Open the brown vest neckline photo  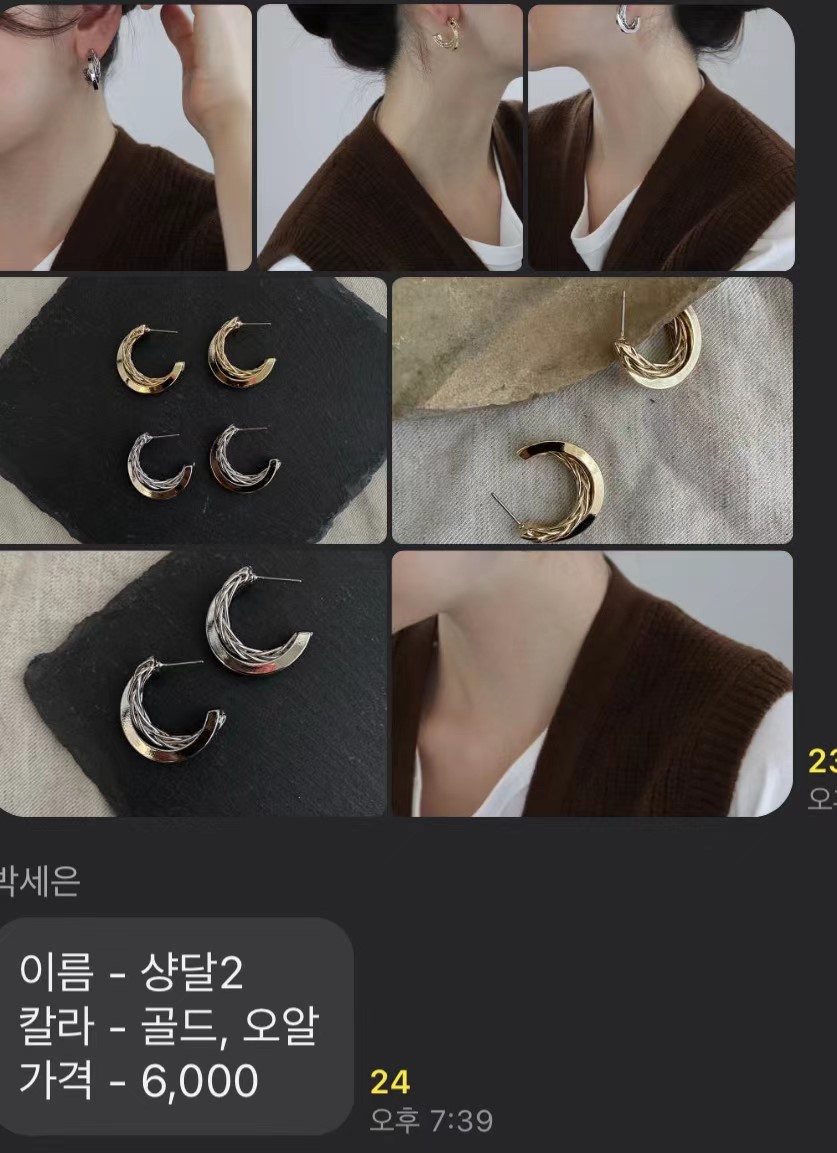(592, 683)
